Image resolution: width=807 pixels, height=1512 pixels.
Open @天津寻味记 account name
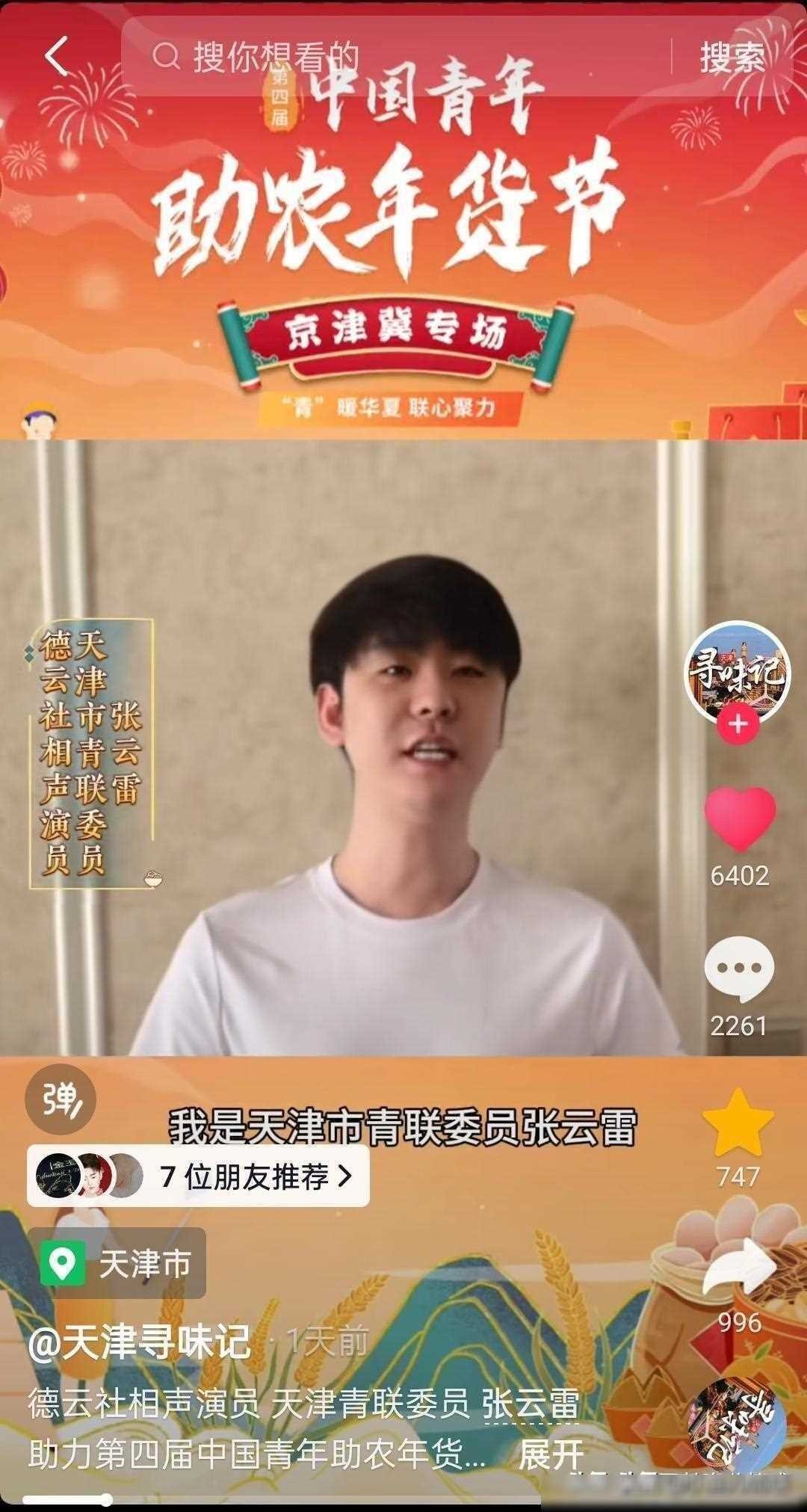[x=140, y=1342]
